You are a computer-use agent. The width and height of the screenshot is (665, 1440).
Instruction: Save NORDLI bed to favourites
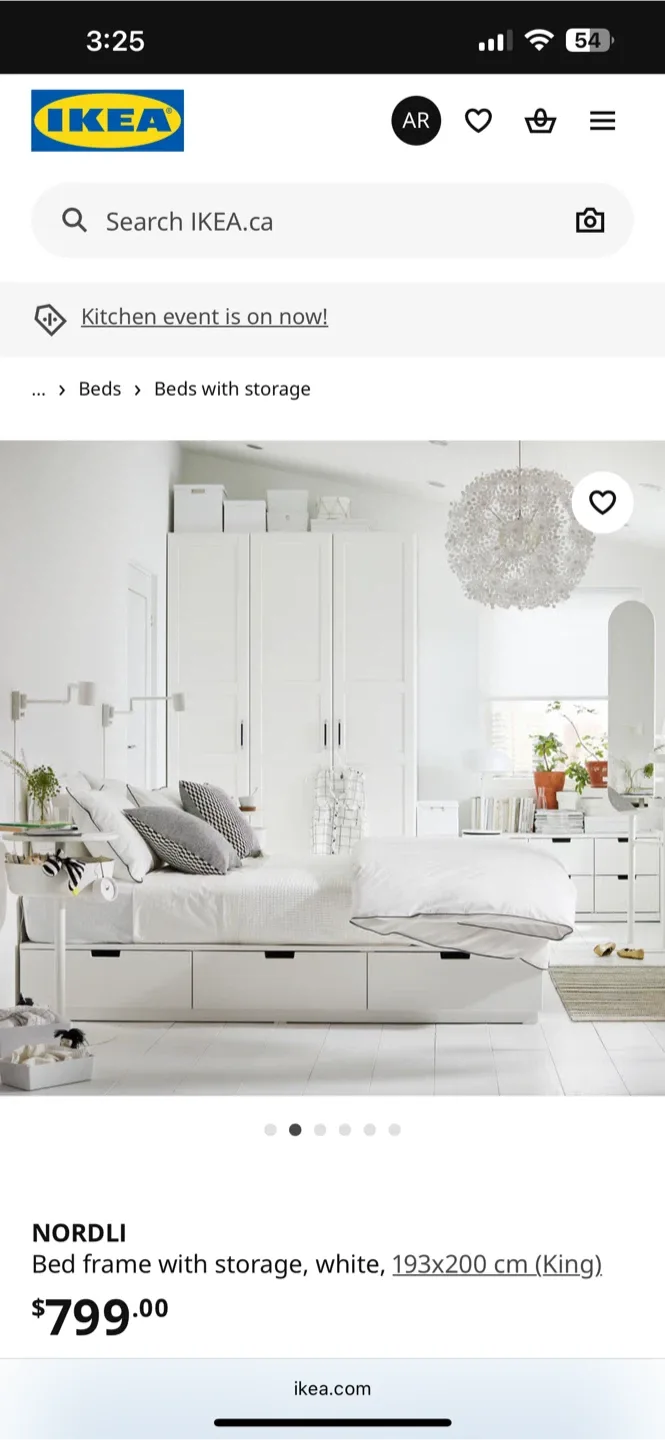[602, 502]
